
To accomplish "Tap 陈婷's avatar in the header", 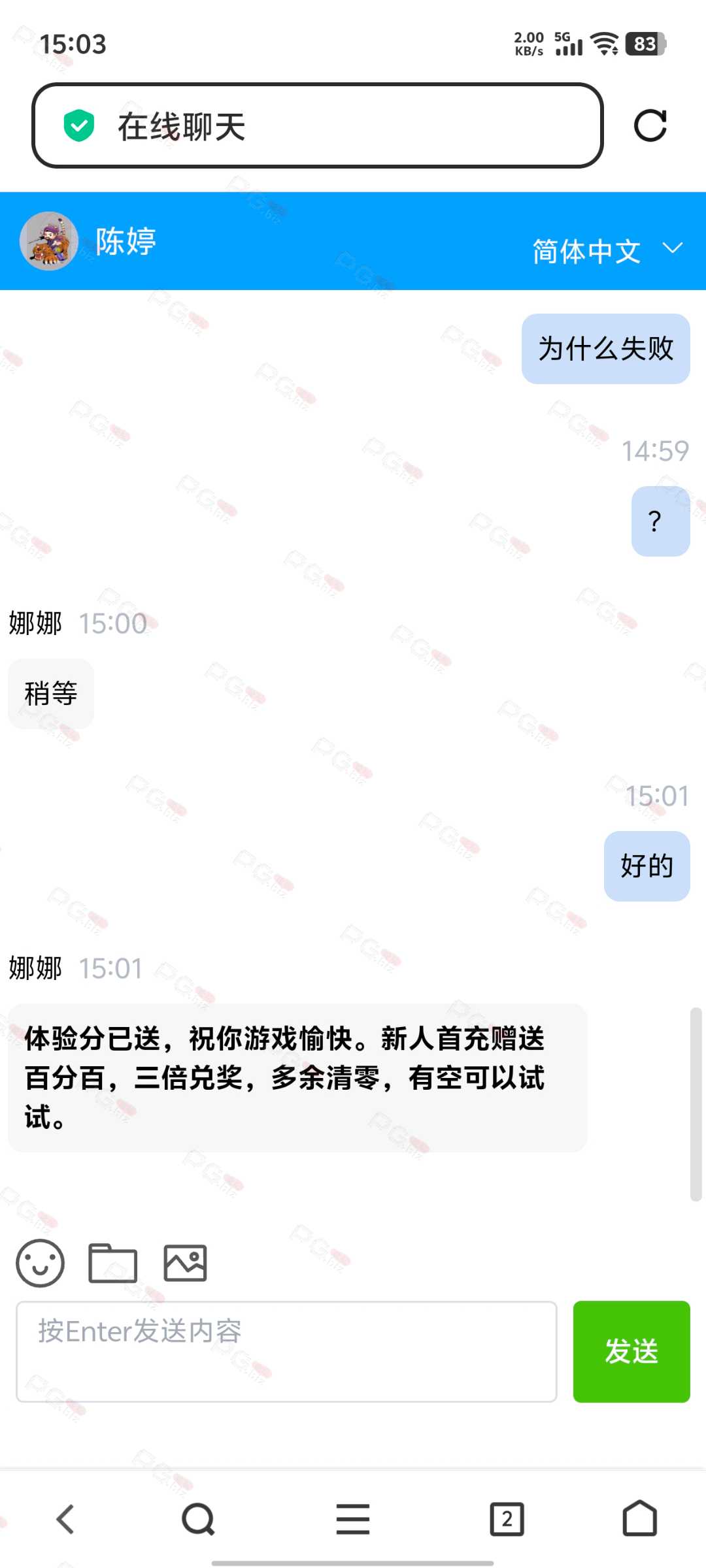I will pyautogui.click(x=49, y=241).
